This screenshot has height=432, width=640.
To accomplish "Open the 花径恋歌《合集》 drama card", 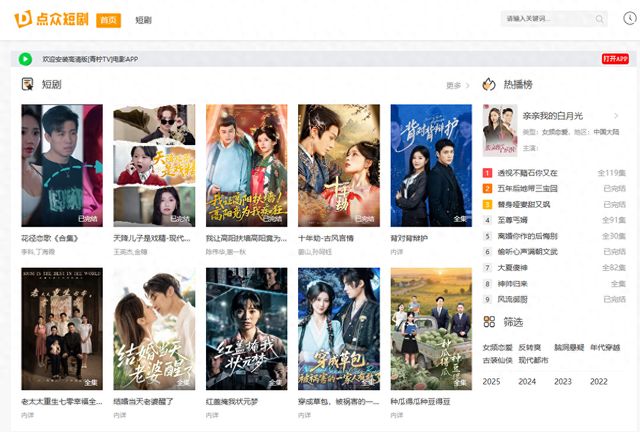I will pyautogui.click(x=61, y=165).
